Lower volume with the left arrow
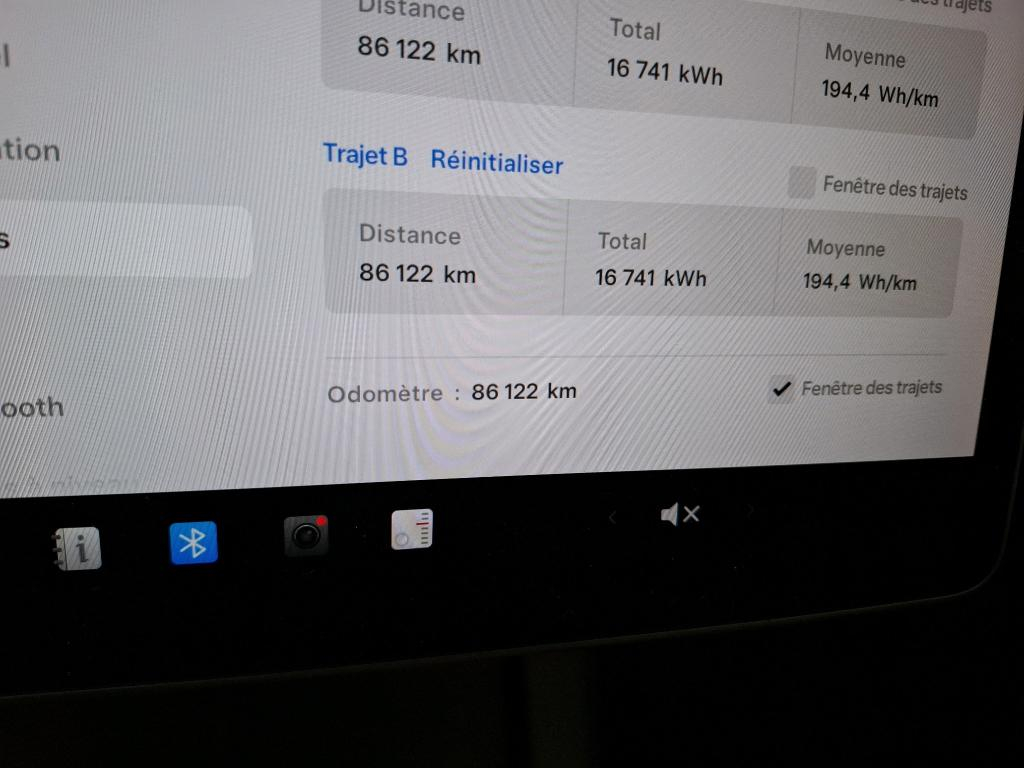The width and height of the screenshot is (1024, 768). (x=613, y=516)
